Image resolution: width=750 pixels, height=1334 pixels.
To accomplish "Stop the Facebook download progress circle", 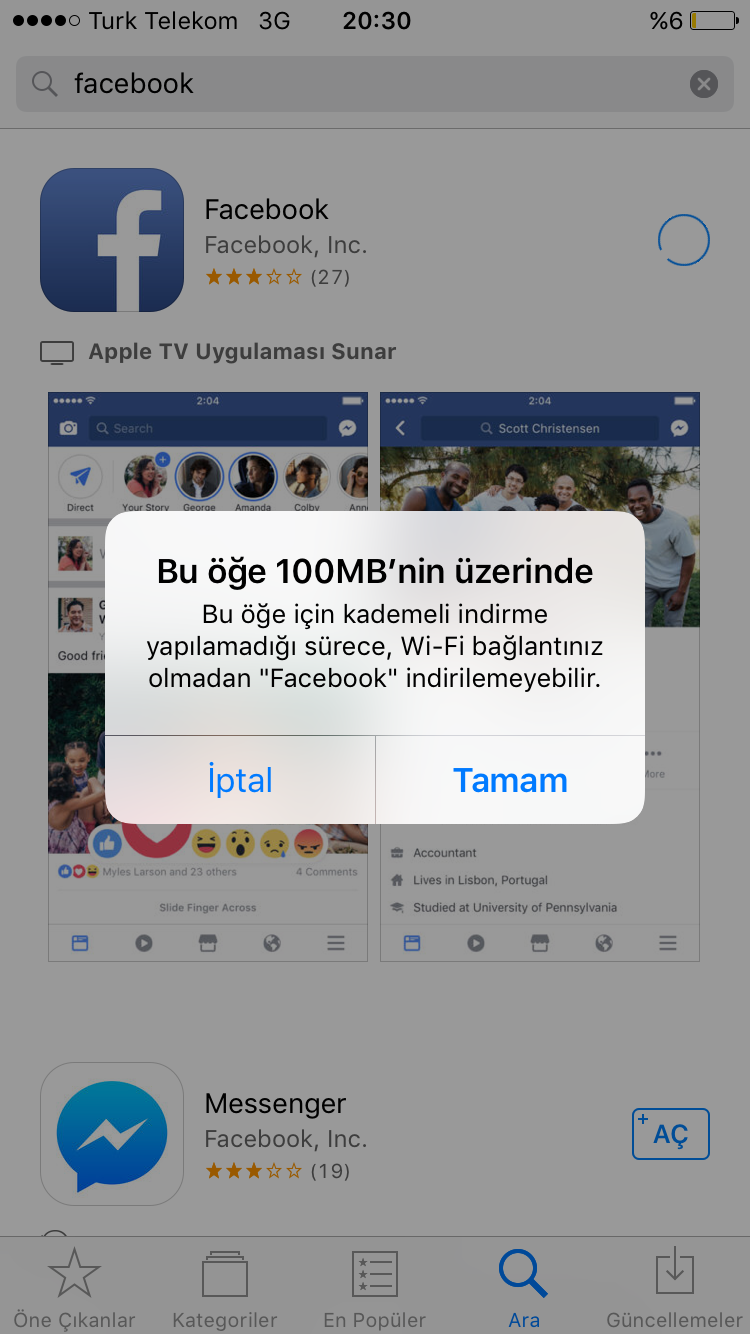I will (683, 240).
